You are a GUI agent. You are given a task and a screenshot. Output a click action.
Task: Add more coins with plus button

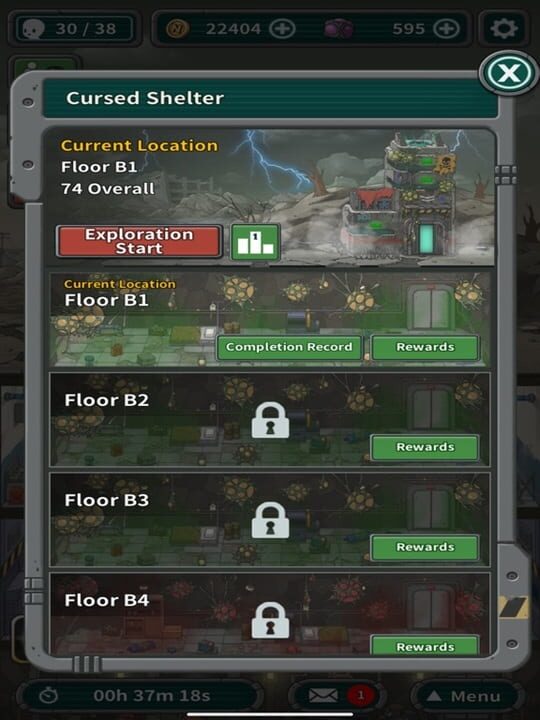tap(282, 29)
